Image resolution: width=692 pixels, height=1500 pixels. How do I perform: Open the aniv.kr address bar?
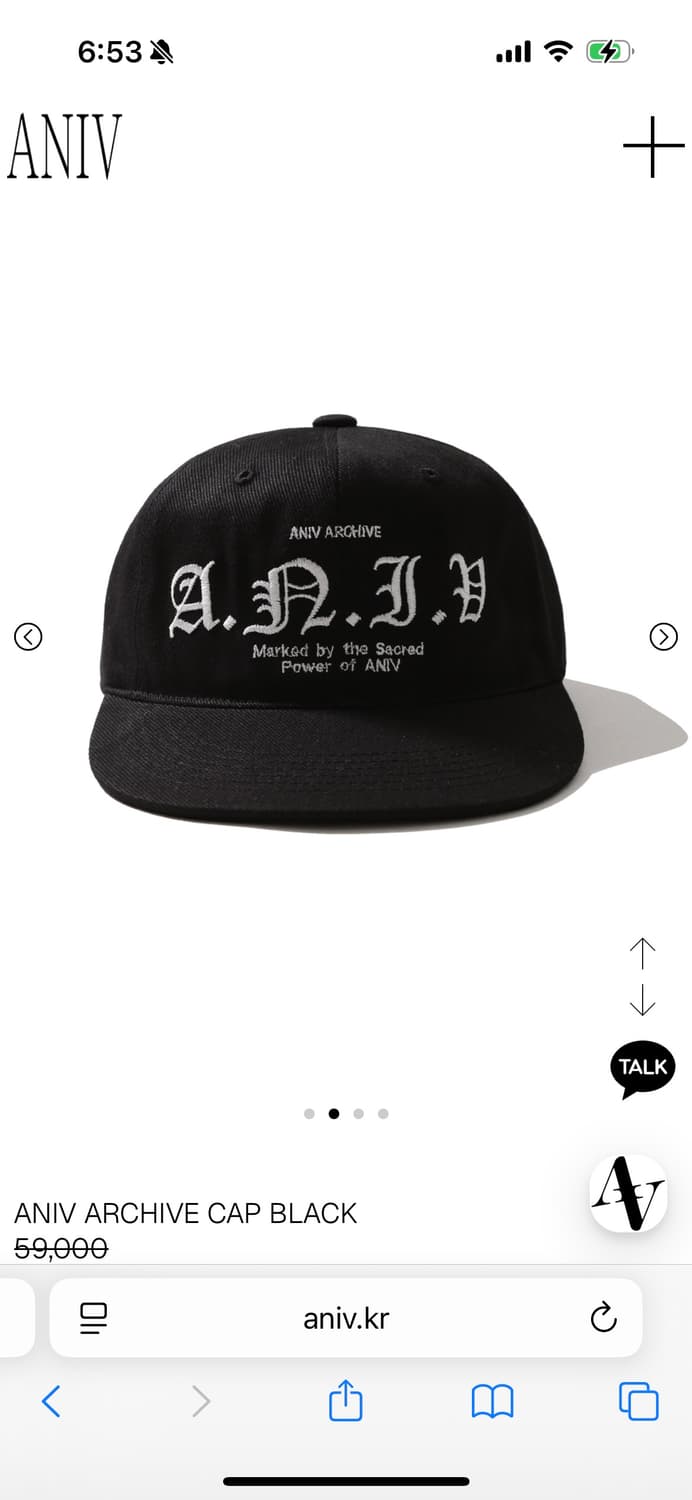point(346,1318)
